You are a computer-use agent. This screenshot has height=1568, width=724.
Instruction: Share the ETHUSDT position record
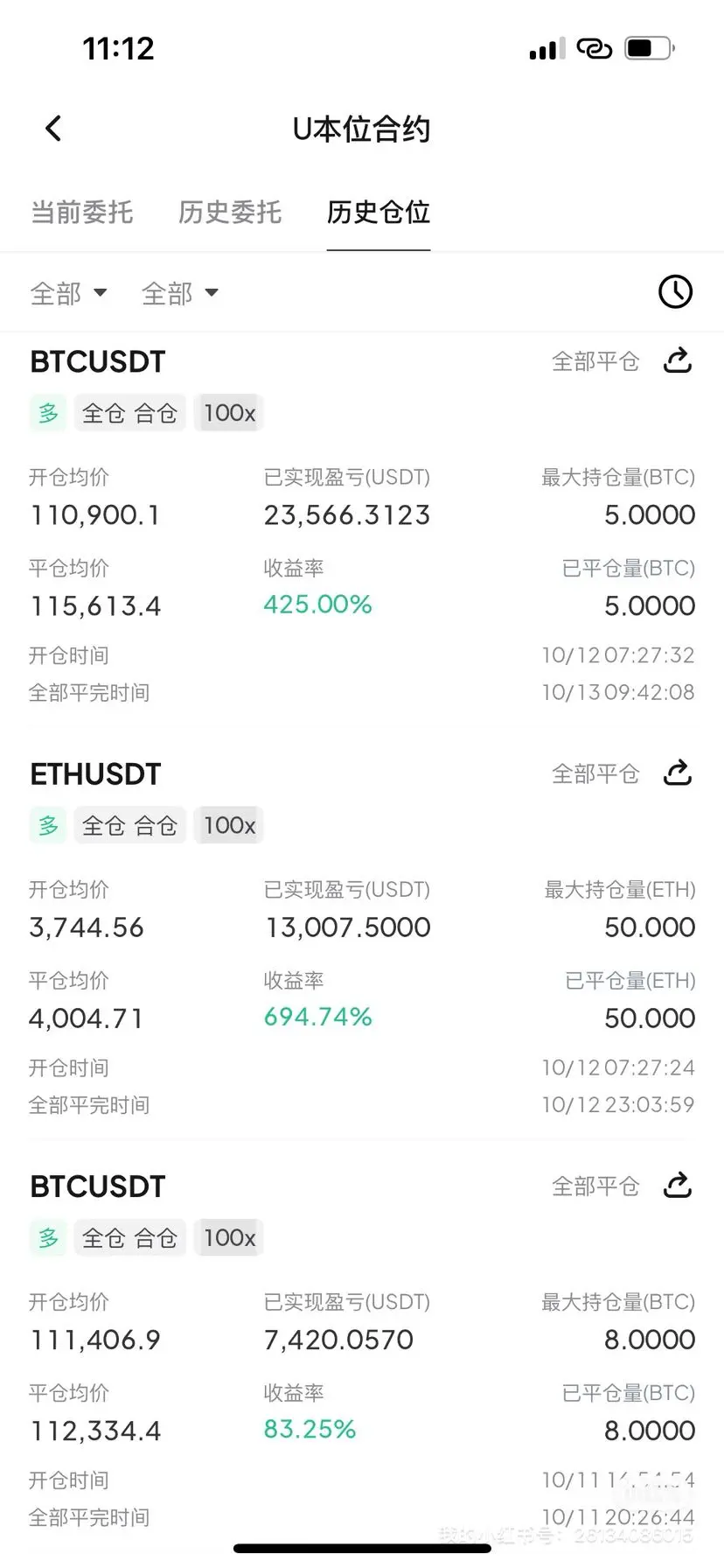679,773
